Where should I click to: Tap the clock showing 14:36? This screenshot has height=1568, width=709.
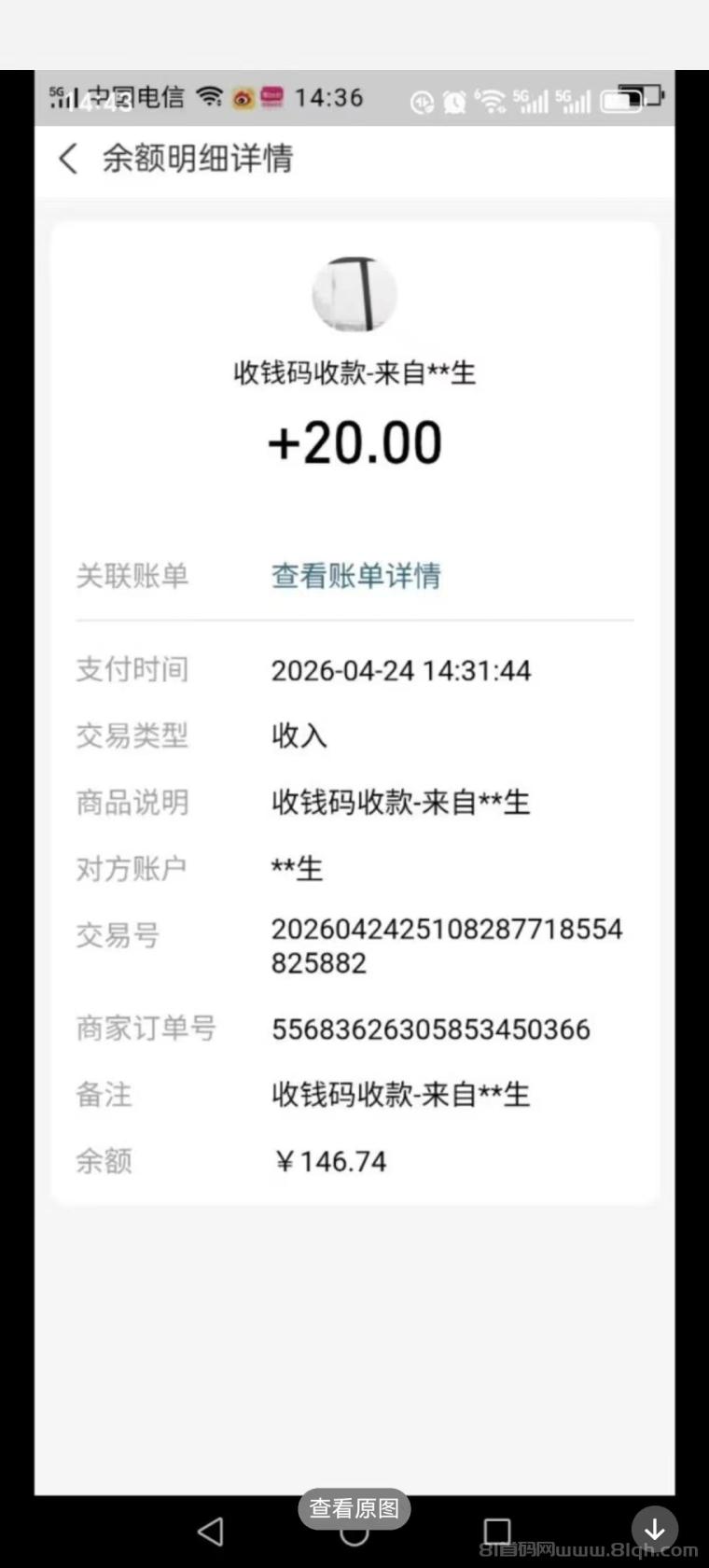point(328,98)
